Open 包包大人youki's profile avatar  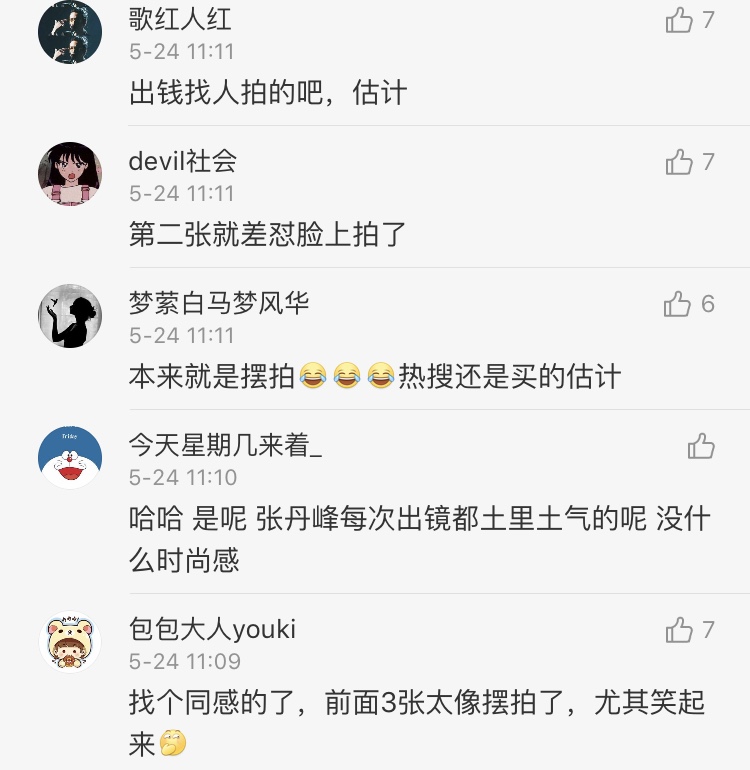70,642
